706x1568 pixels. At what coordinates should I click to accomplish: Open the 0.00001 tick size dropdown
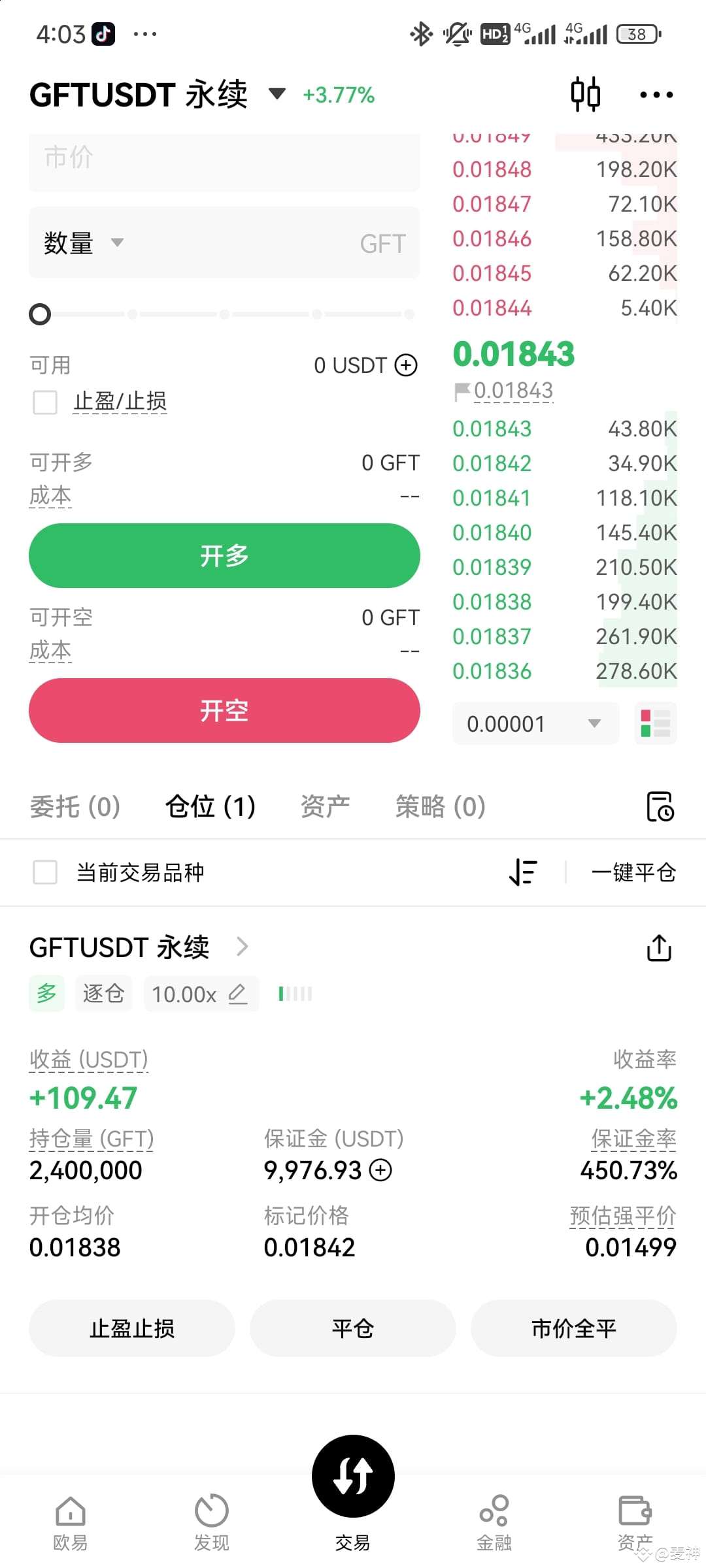click(x=535, y=723)
